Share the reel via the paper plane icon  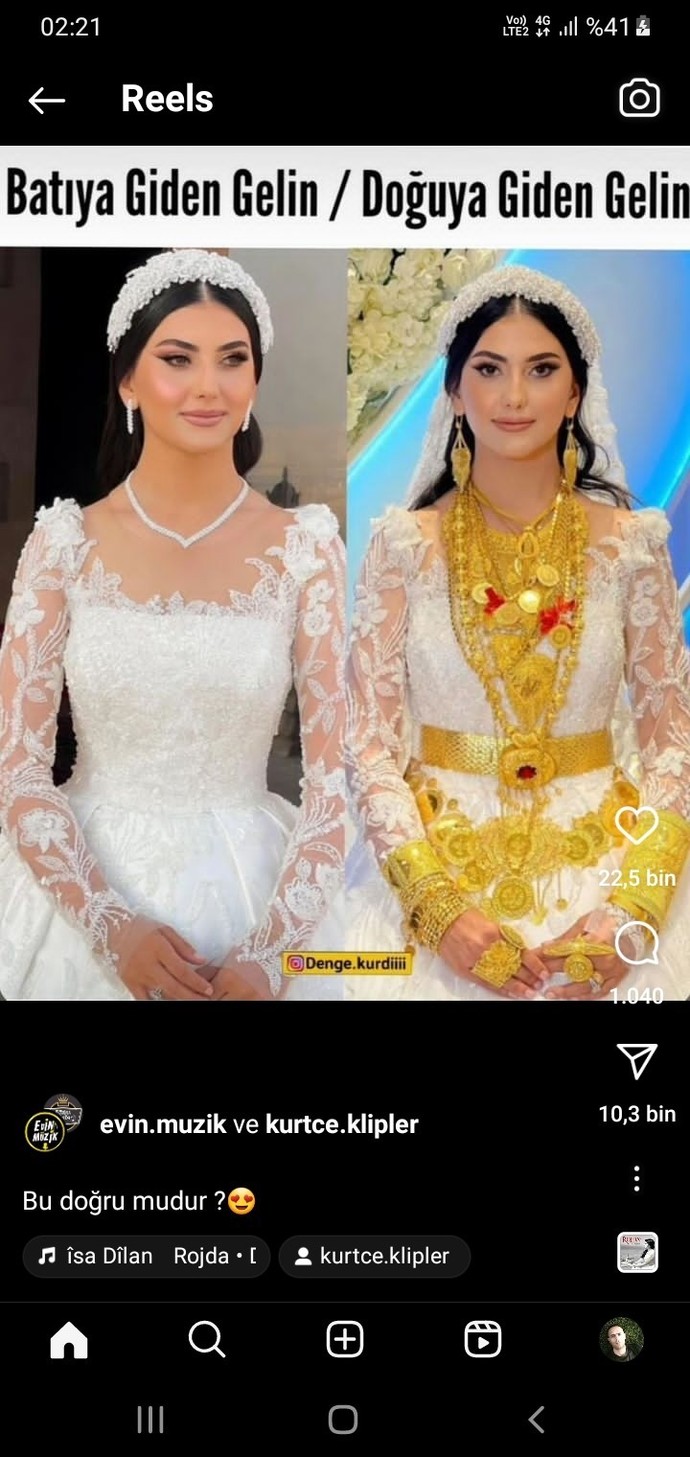[x=637, y=1061]
